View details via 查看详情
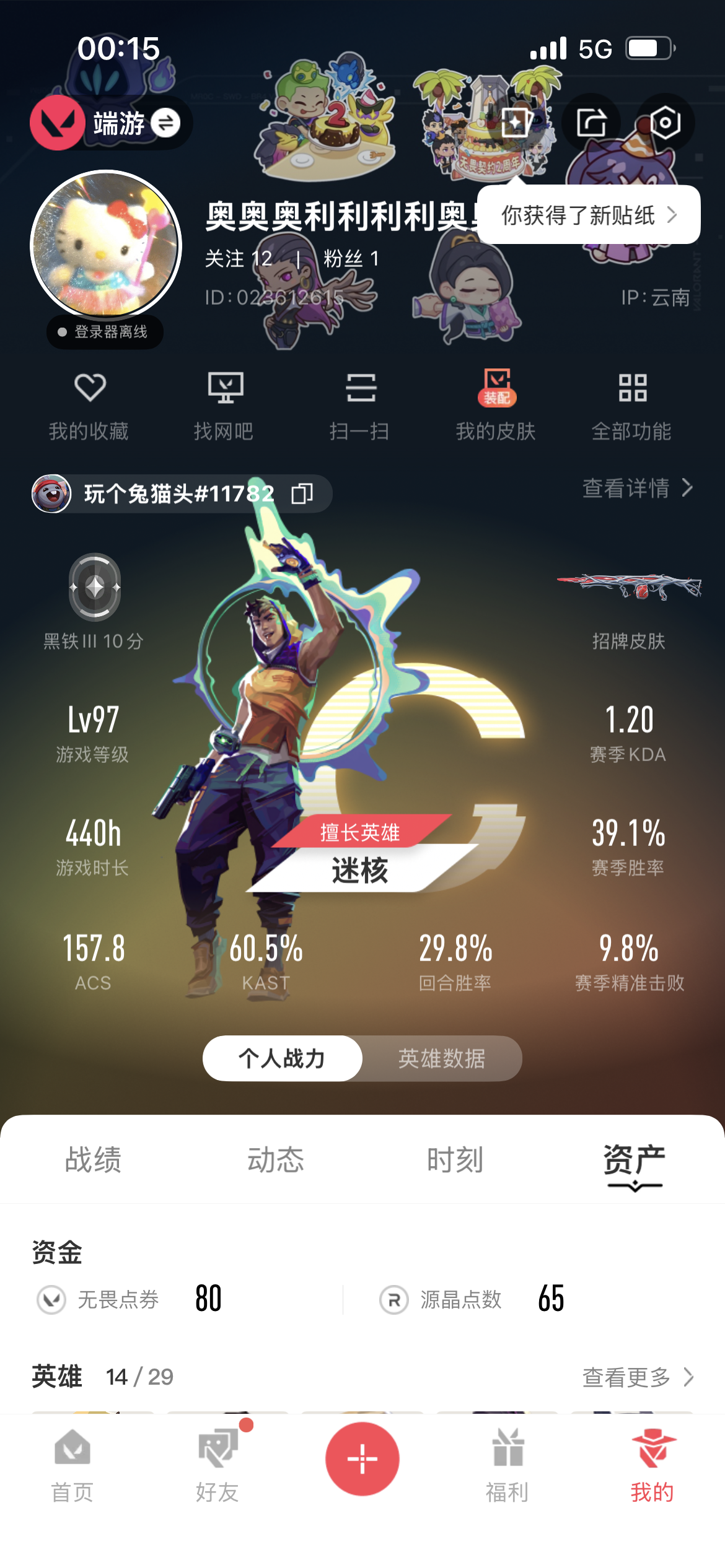Viewport: 725px width, 1568px height. (x=637, y=488)
